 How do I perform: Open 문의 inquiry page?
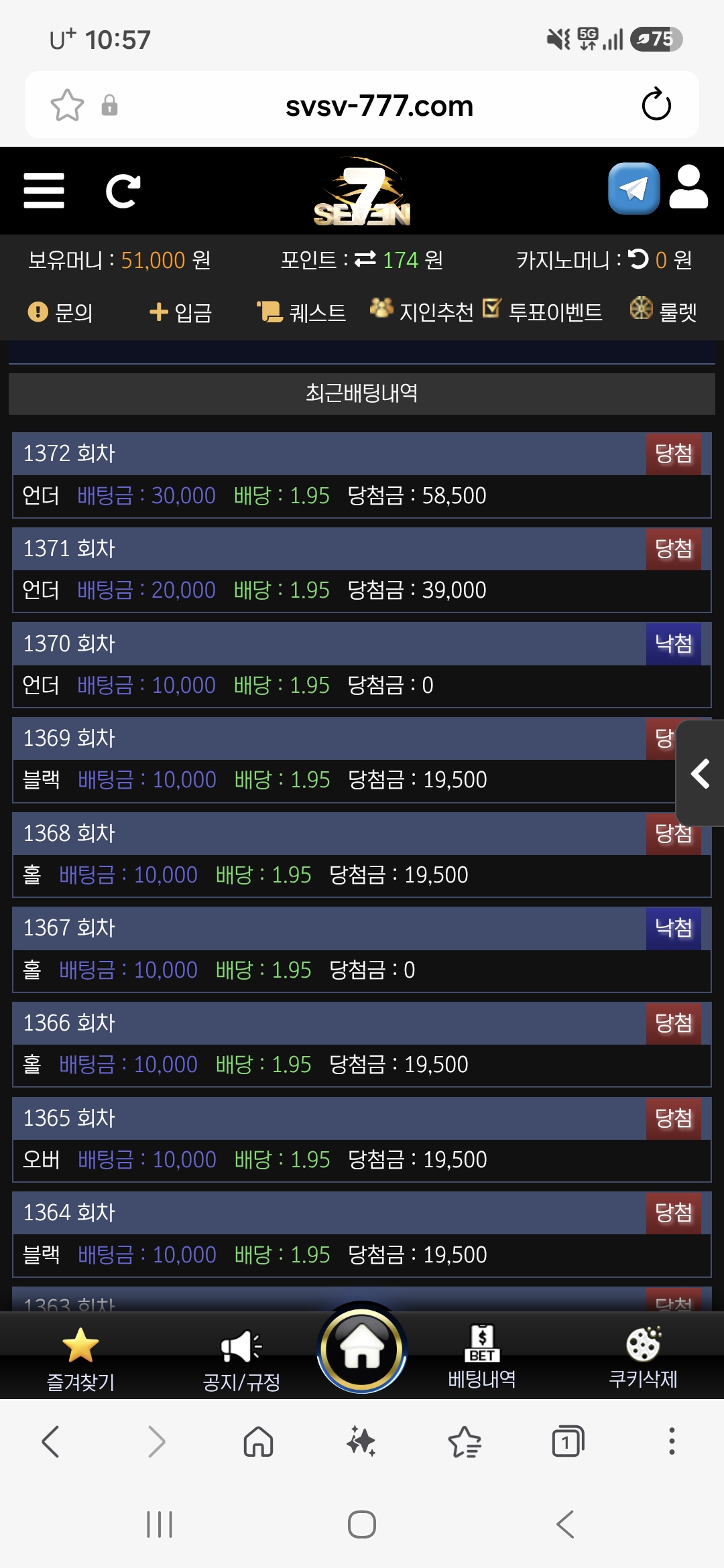point(60,312)
